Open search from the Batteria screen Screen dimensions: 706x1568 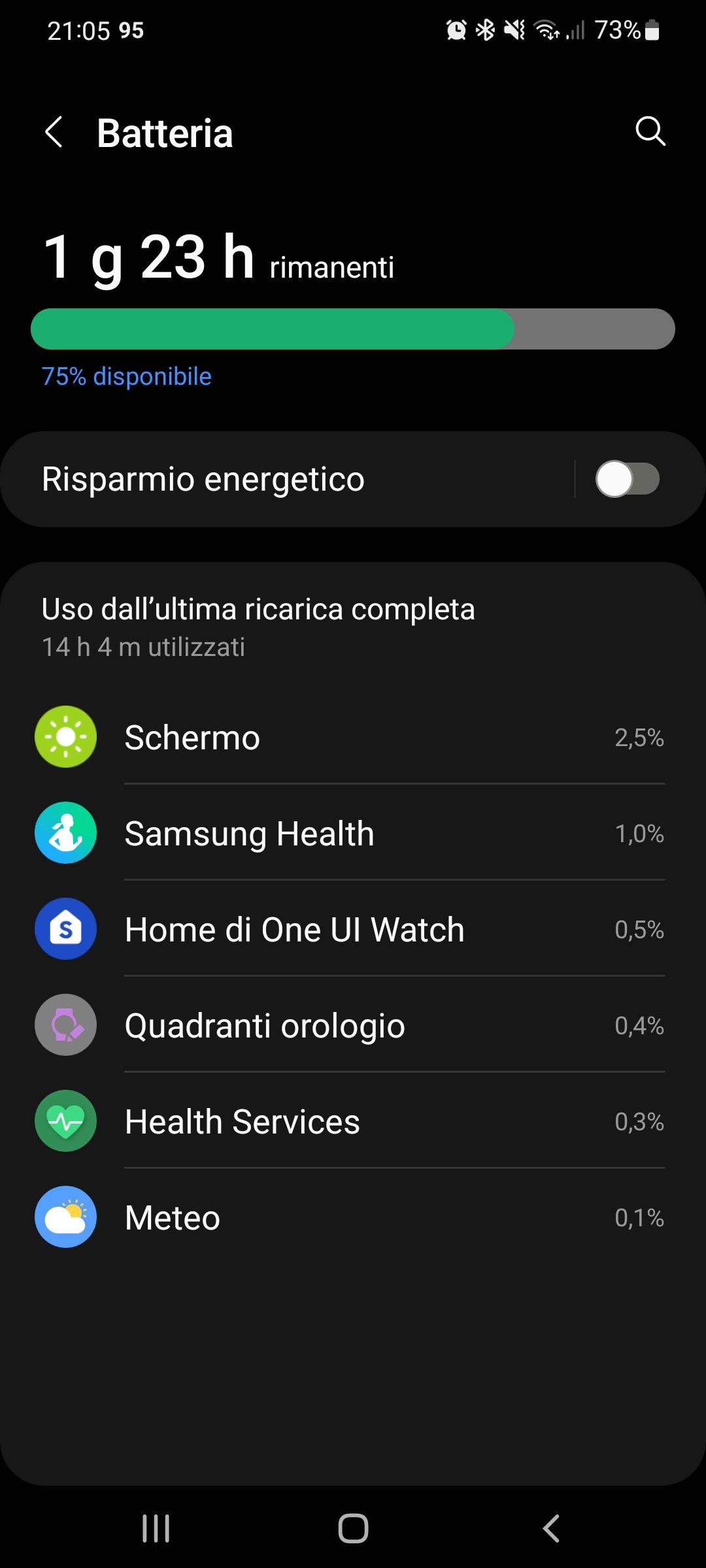(x=649, y=131)
